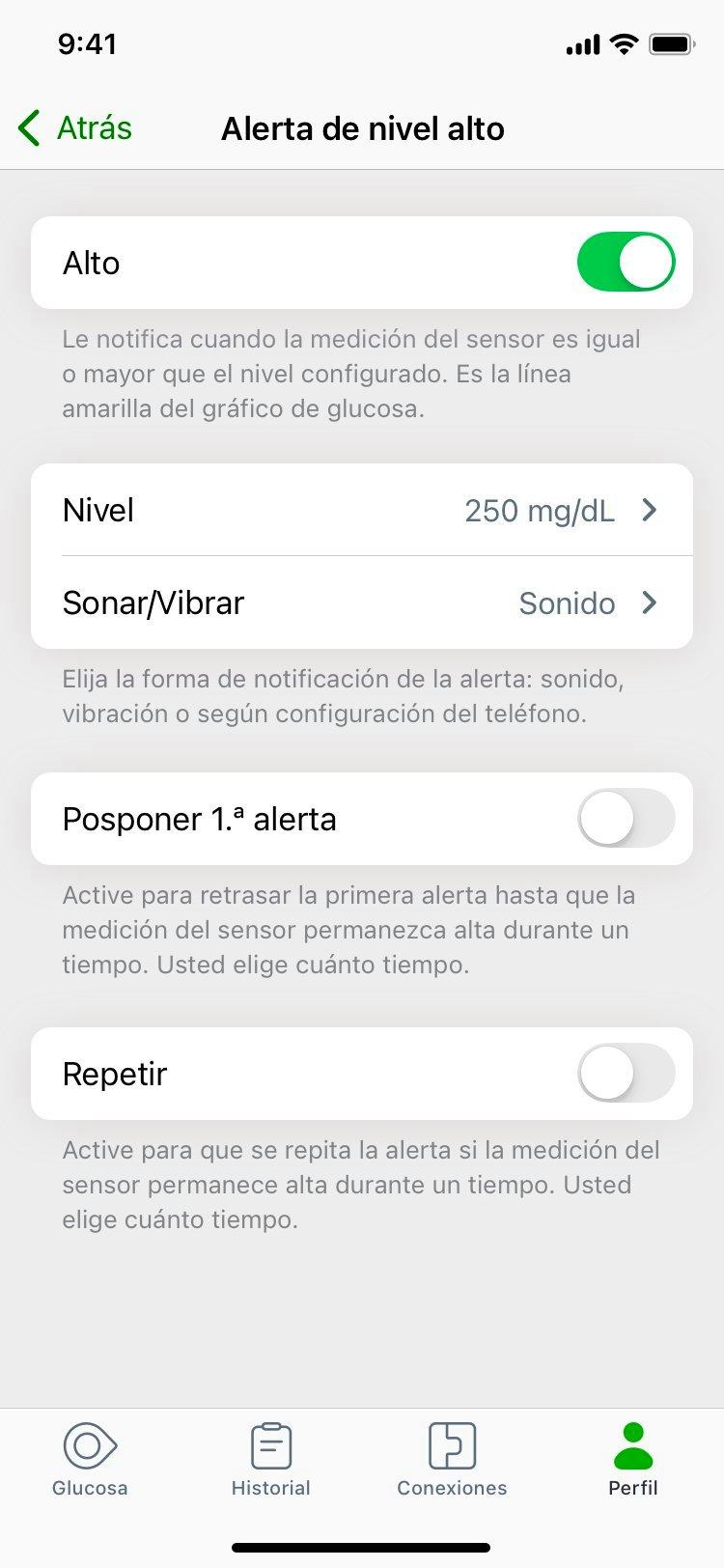Go to the Conexiones tab

pyautogui.click(x=452, y=1459)
